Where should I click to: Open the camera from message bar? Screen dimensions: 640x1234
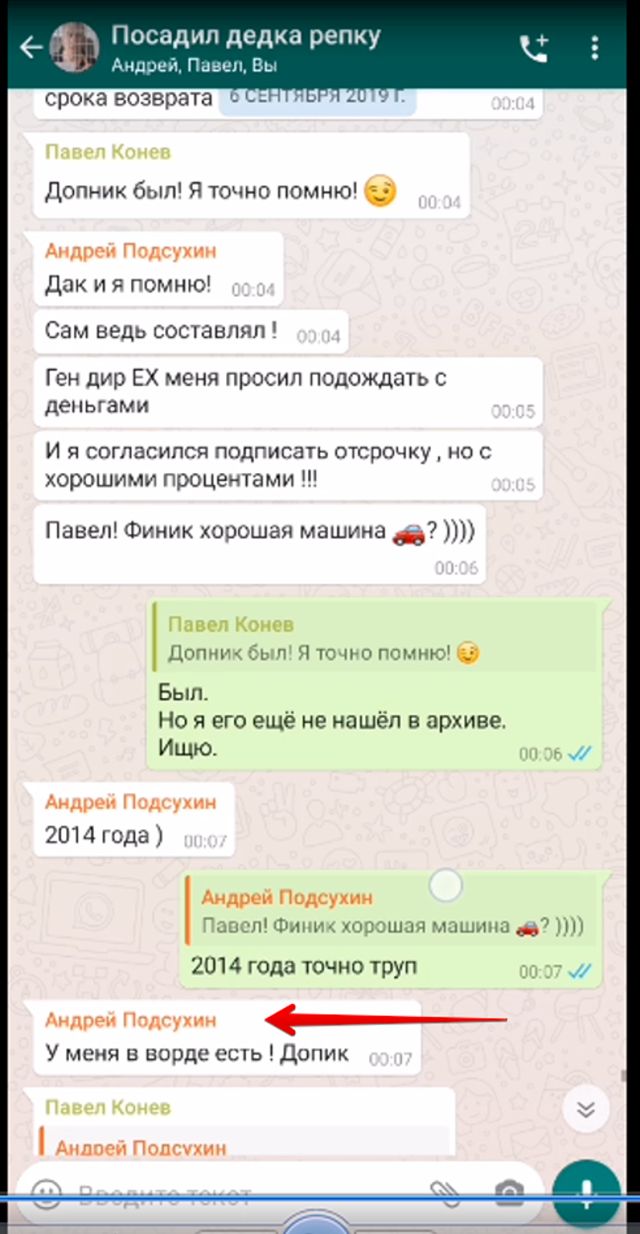[509, 1192]
